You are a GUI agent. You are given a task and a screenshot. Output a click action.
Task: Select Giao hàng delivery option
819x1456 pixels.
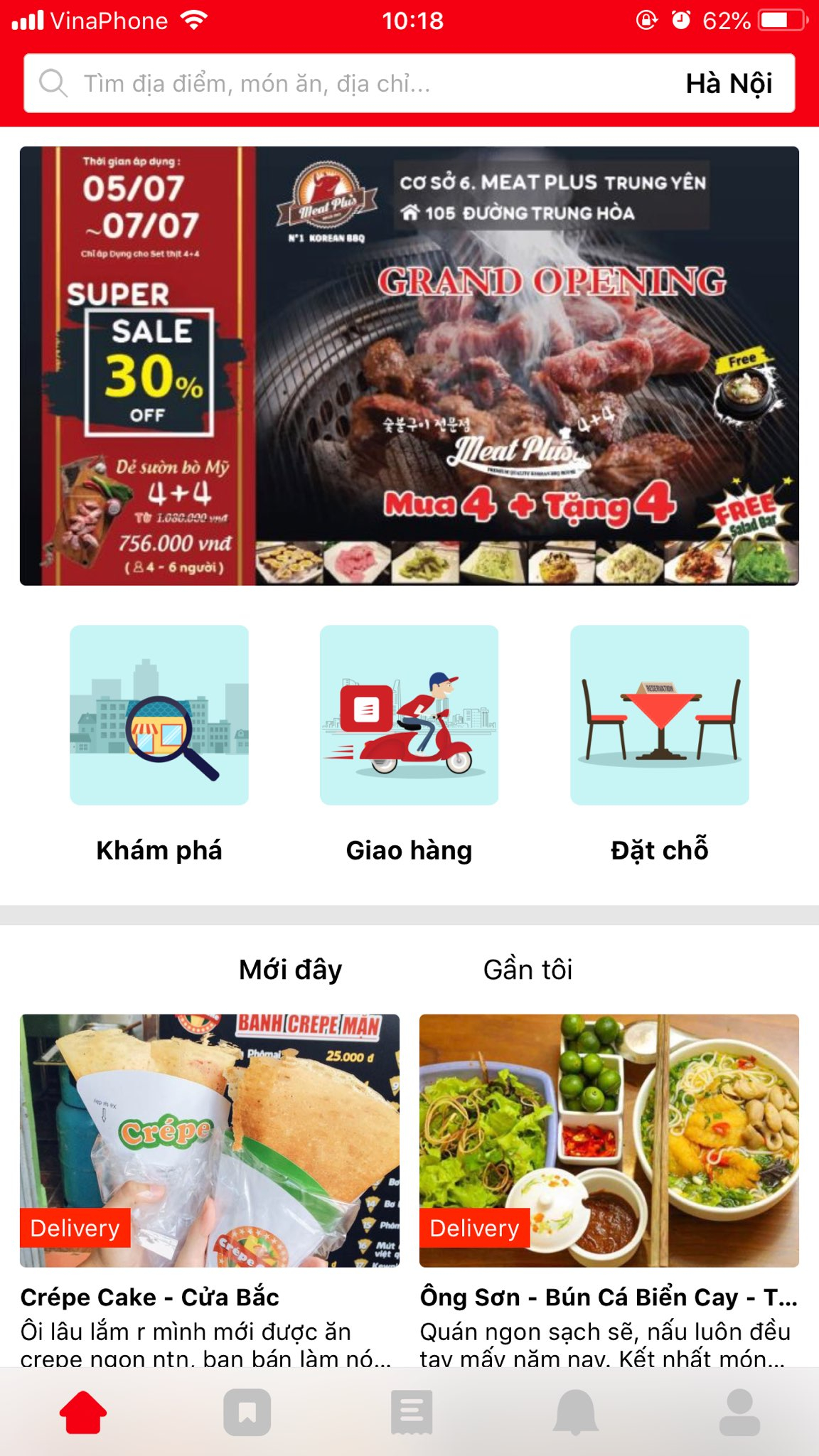tap(409, 715)
